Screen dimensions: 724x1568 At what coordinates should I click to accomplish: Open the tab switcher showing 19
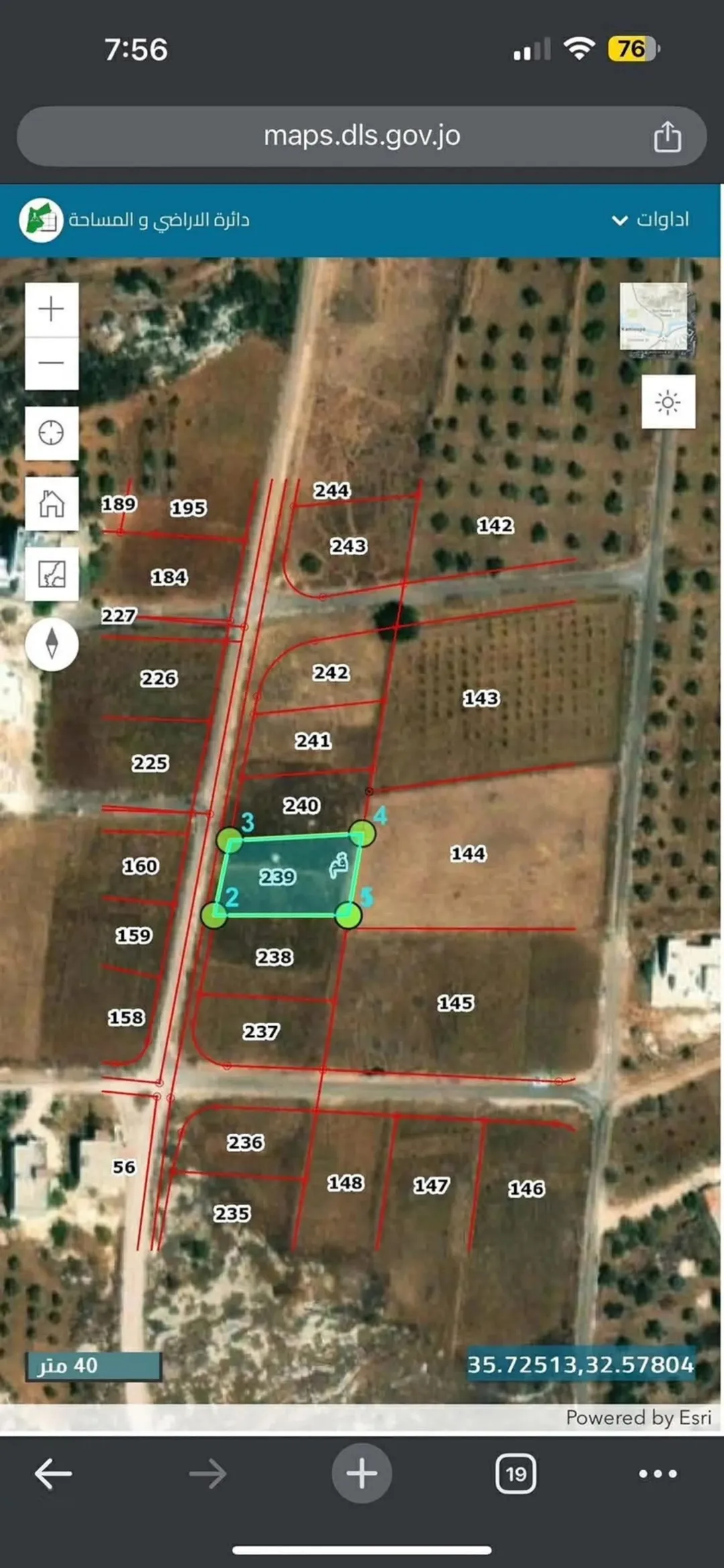516,1474
